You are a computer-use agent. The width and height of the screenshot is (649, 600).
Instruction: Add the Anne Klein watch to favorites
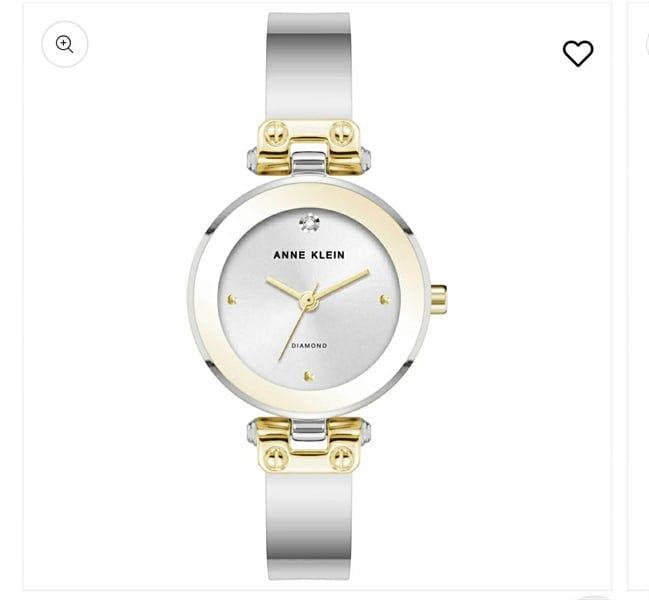coord(577,53)
